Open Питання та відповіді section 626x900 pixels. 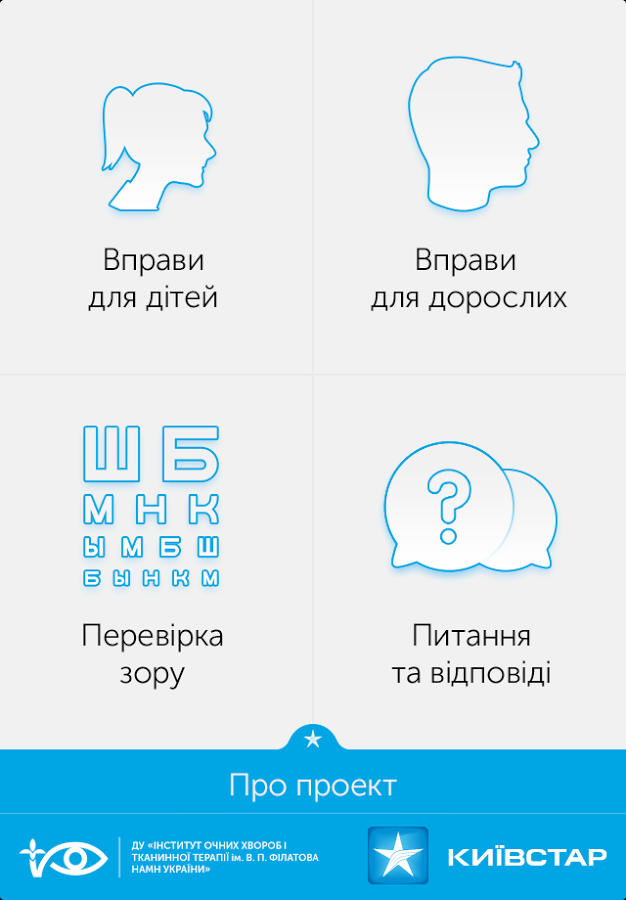coord(470,560)
